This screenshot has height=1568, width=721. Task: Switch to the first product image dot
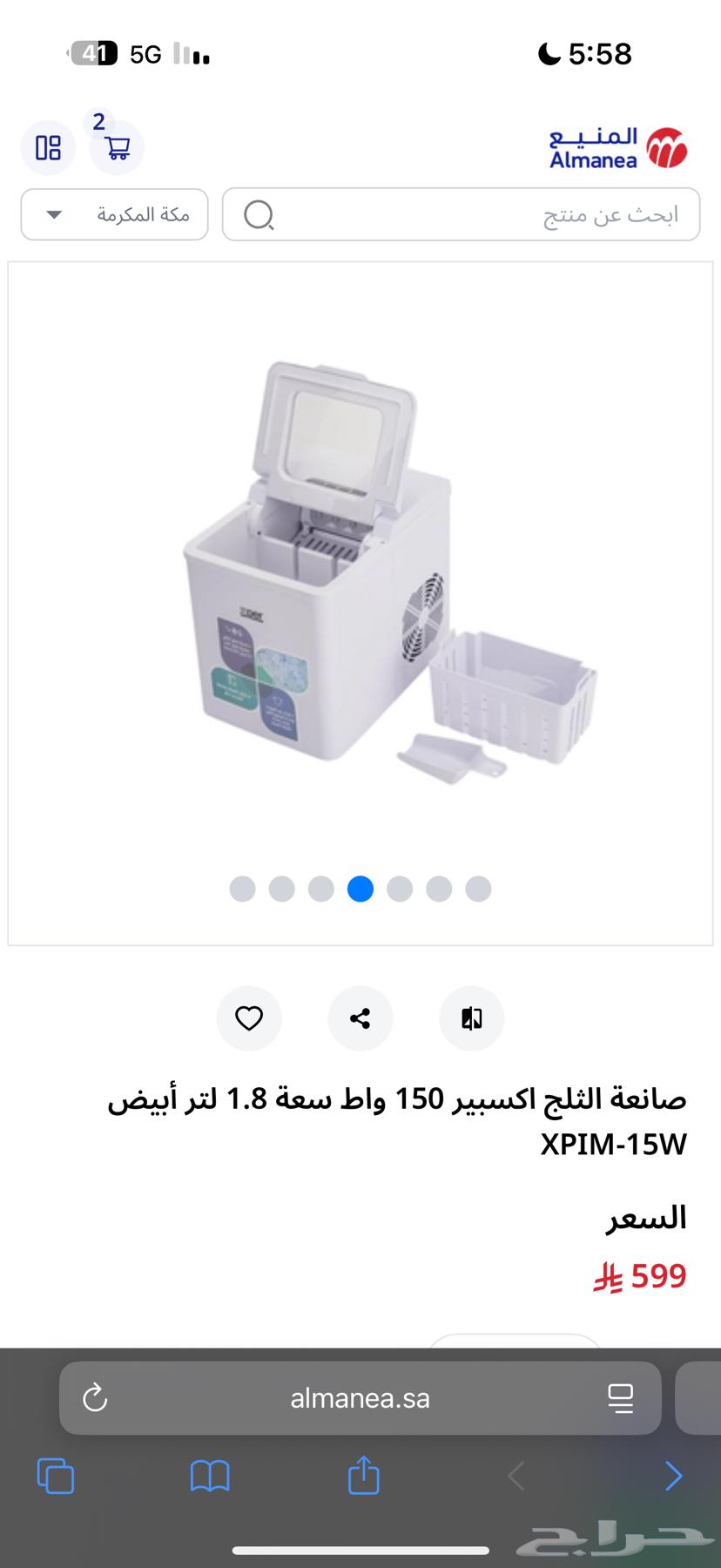242,889
